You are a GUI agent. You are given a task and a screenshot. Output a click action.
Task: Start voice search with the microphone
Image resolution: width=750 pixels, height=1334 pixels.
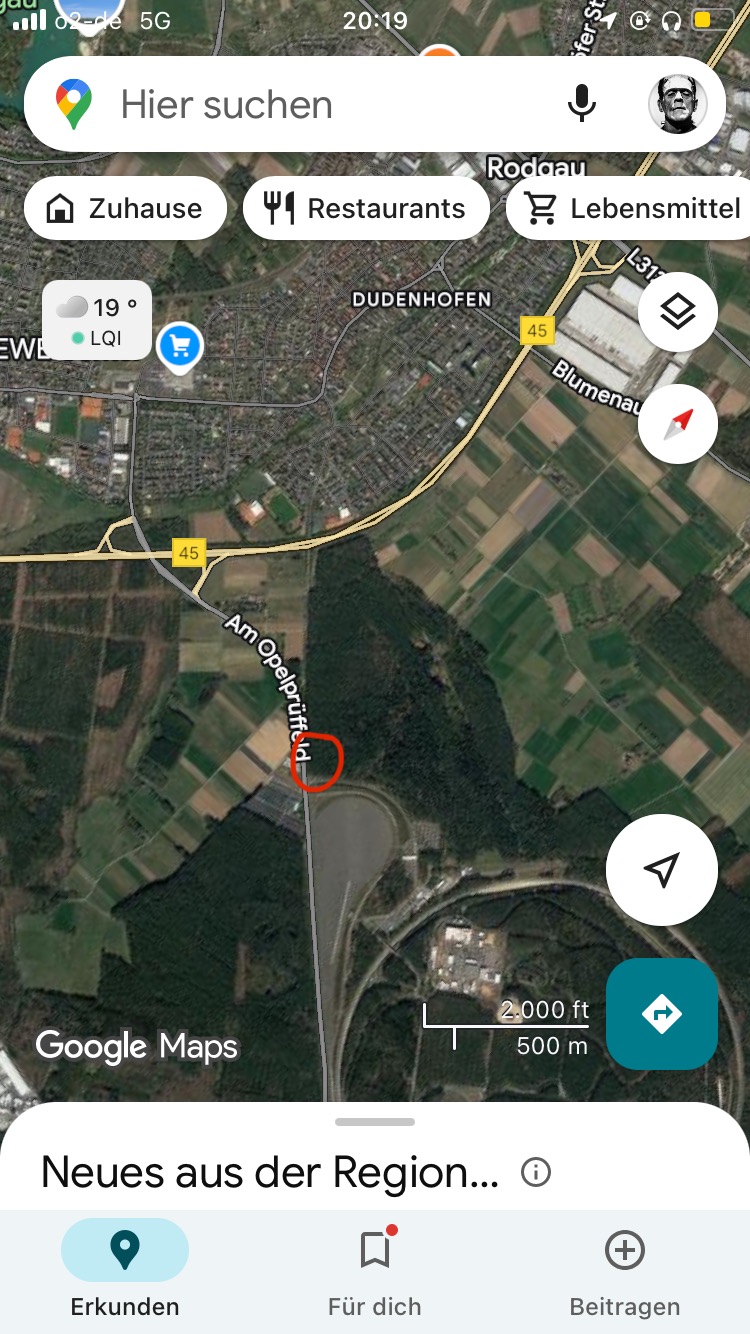point(581,104)
